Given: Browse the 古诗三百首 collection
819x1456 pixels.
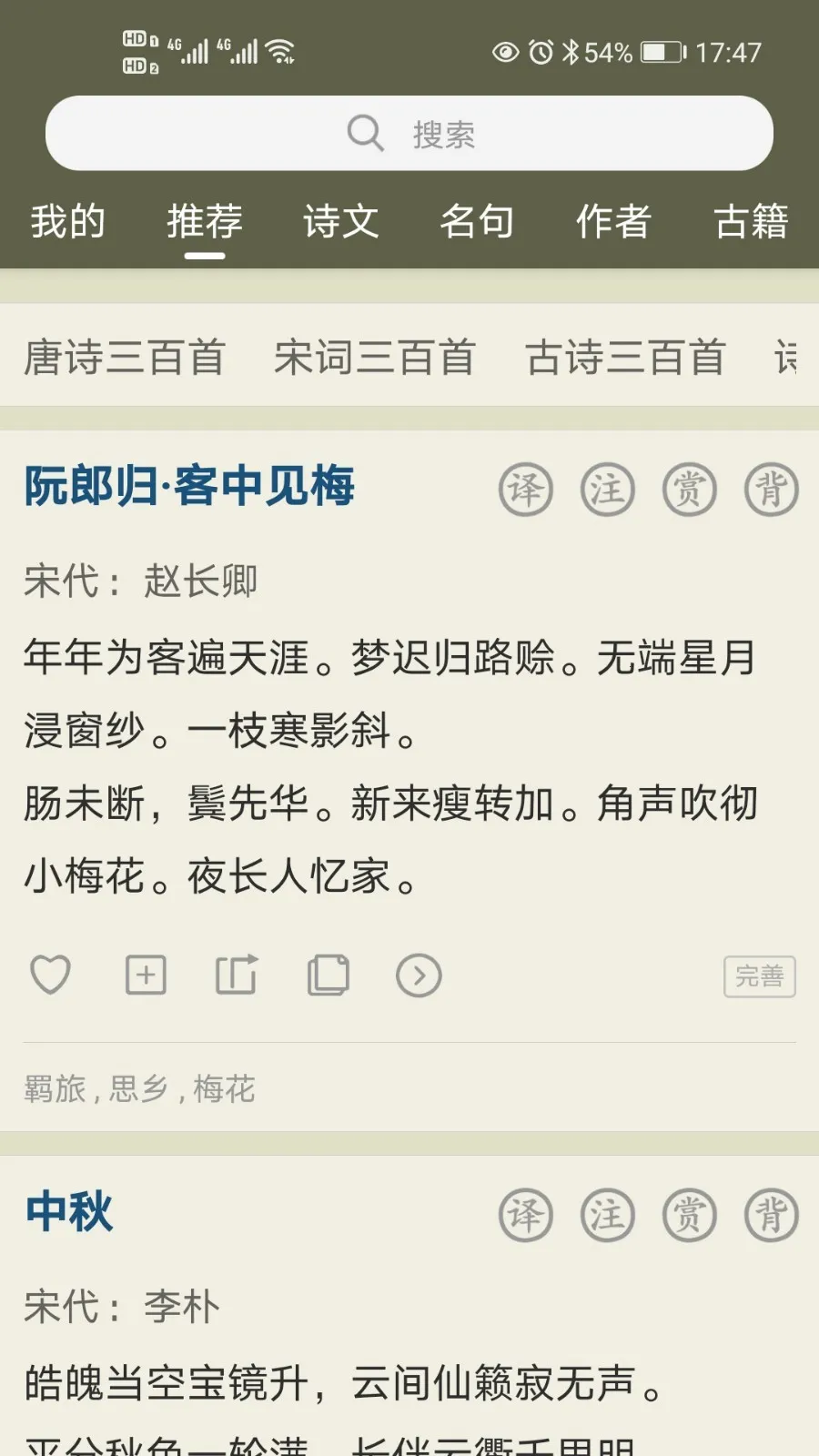Looking at the screenshot, I should point(625,357).
